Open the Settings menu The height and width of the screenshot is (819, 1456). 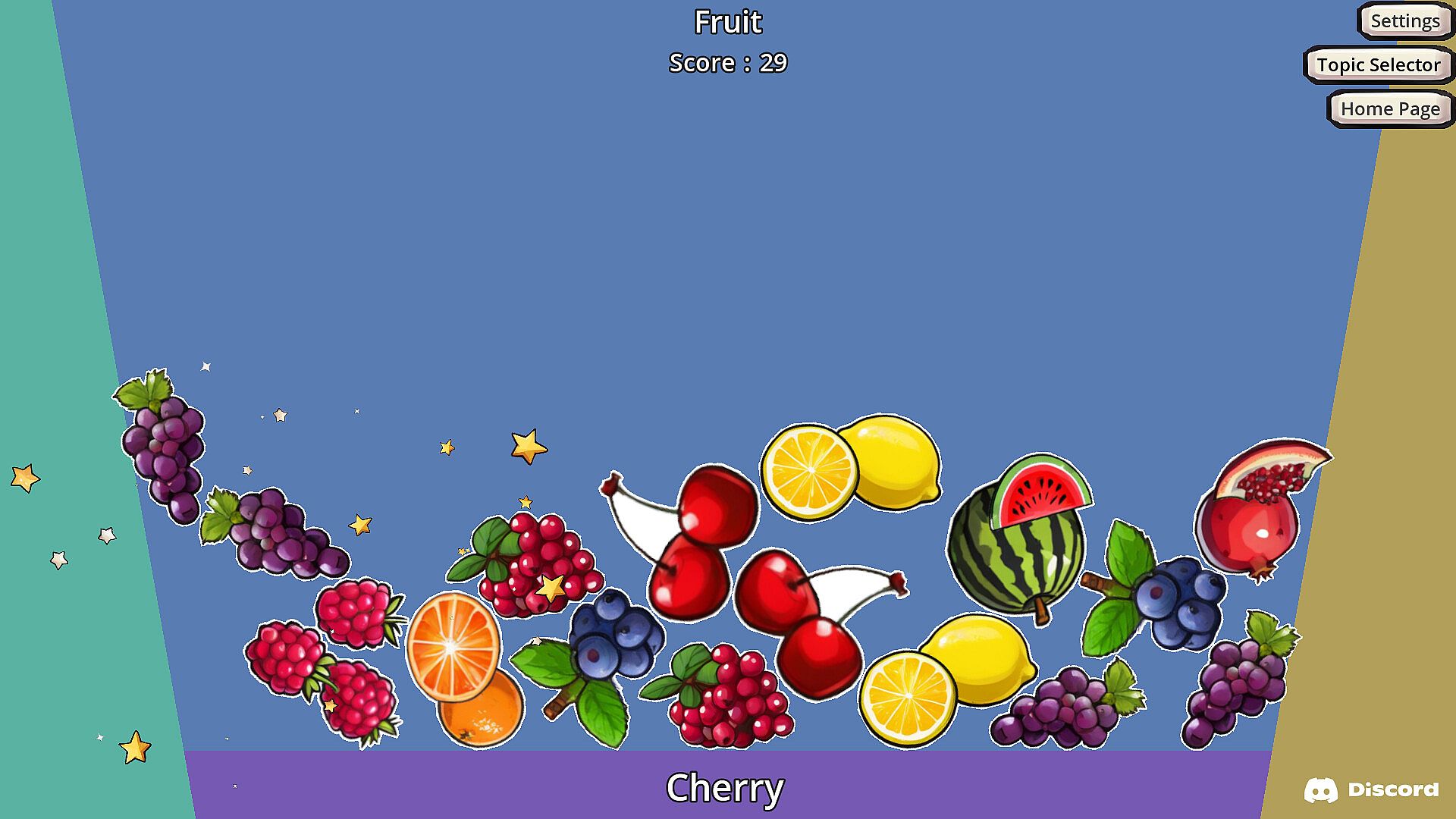point(1404,21)
